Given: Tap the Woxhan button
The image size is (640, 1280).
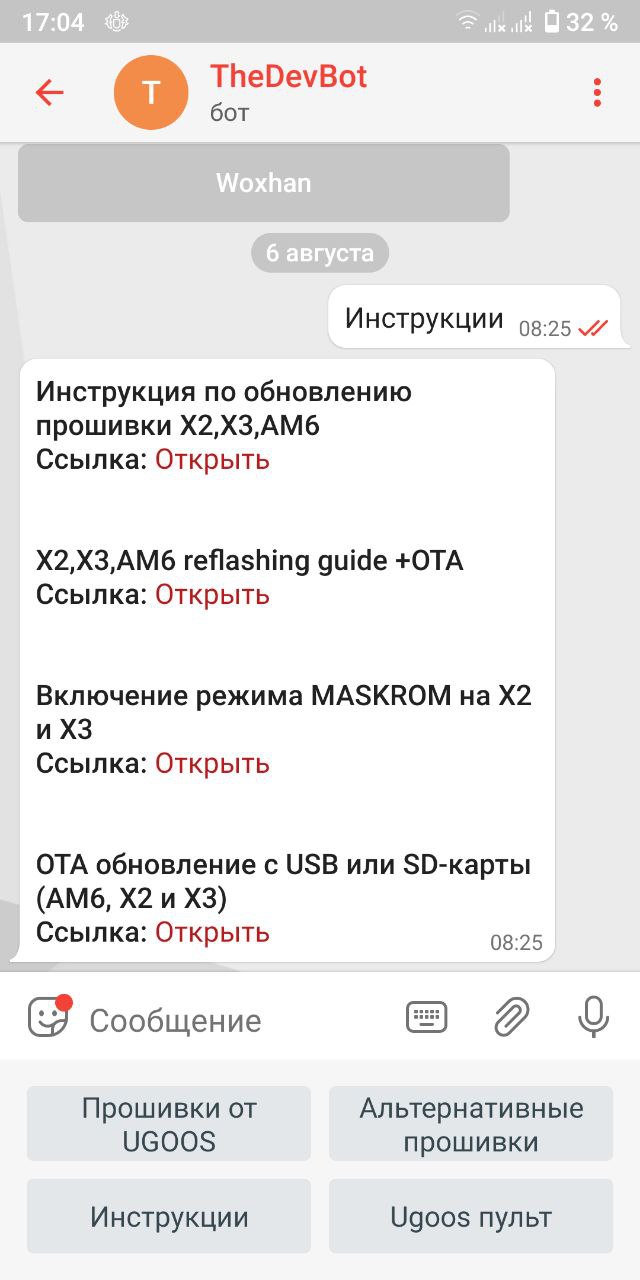Looking at the screenshot, I should [x=264, y=183].
